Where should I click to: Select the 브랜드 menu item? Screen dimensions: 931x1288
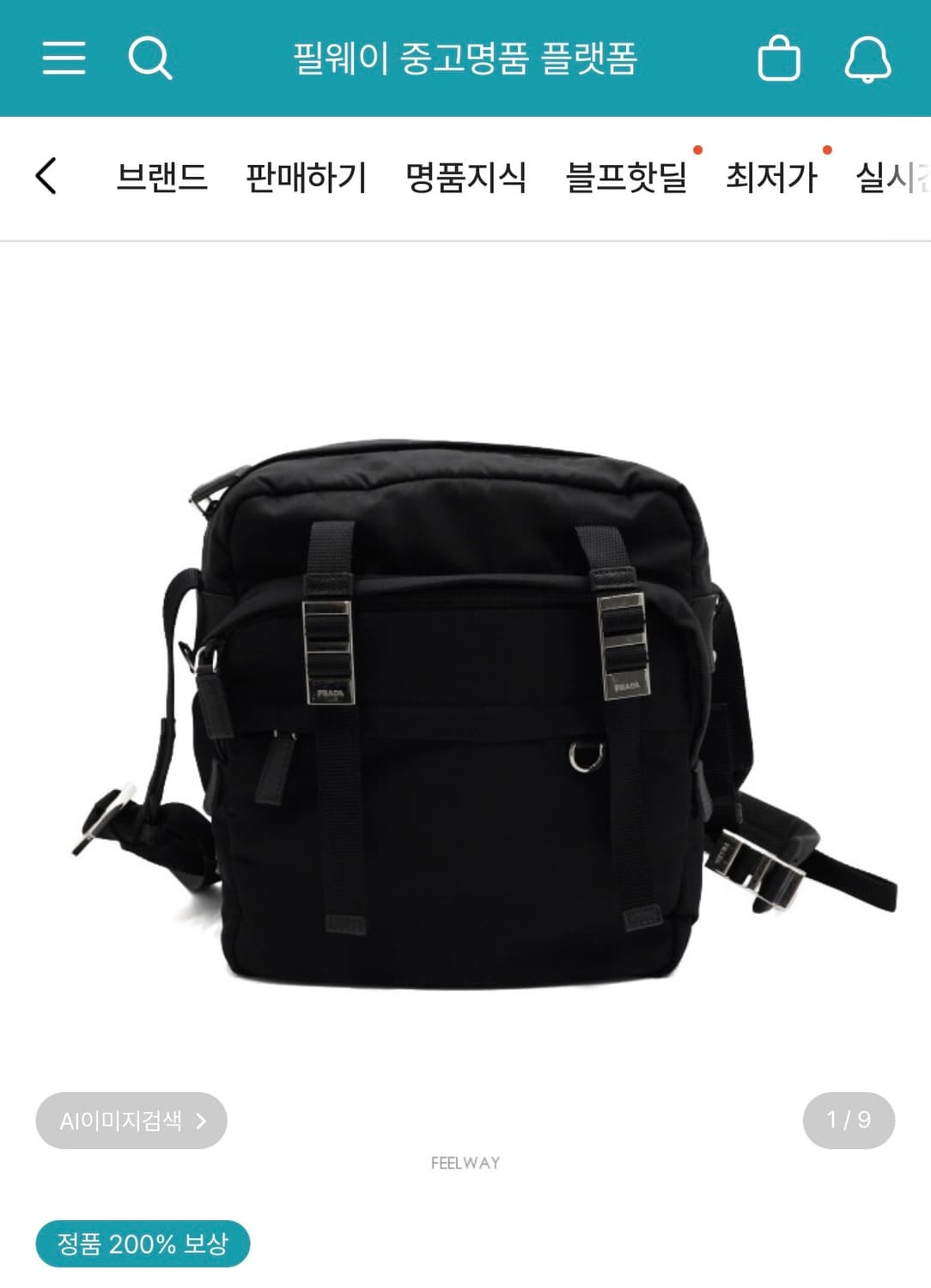click(166, 177)
